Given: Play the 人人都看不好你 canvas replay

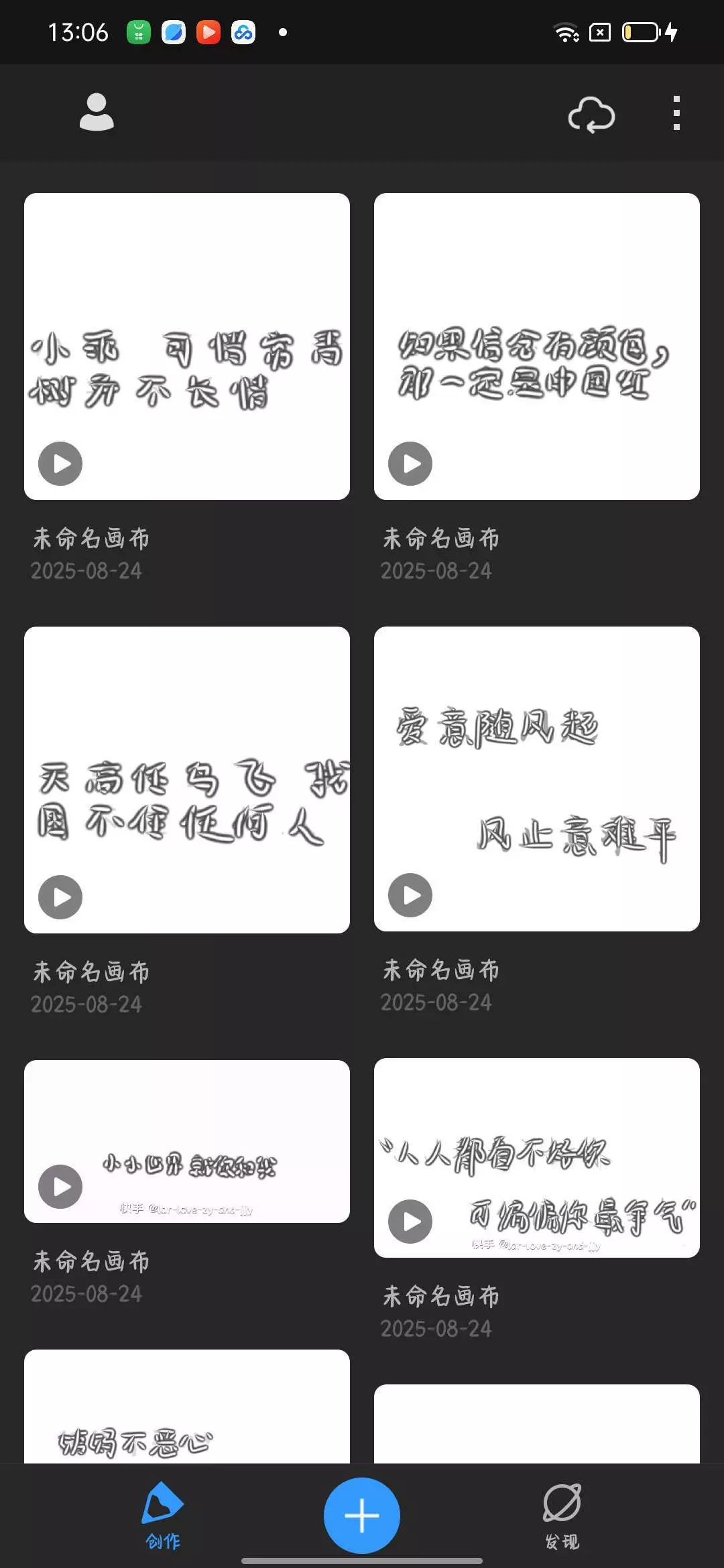Looking at the screenshot, I should click(410, 1222).
